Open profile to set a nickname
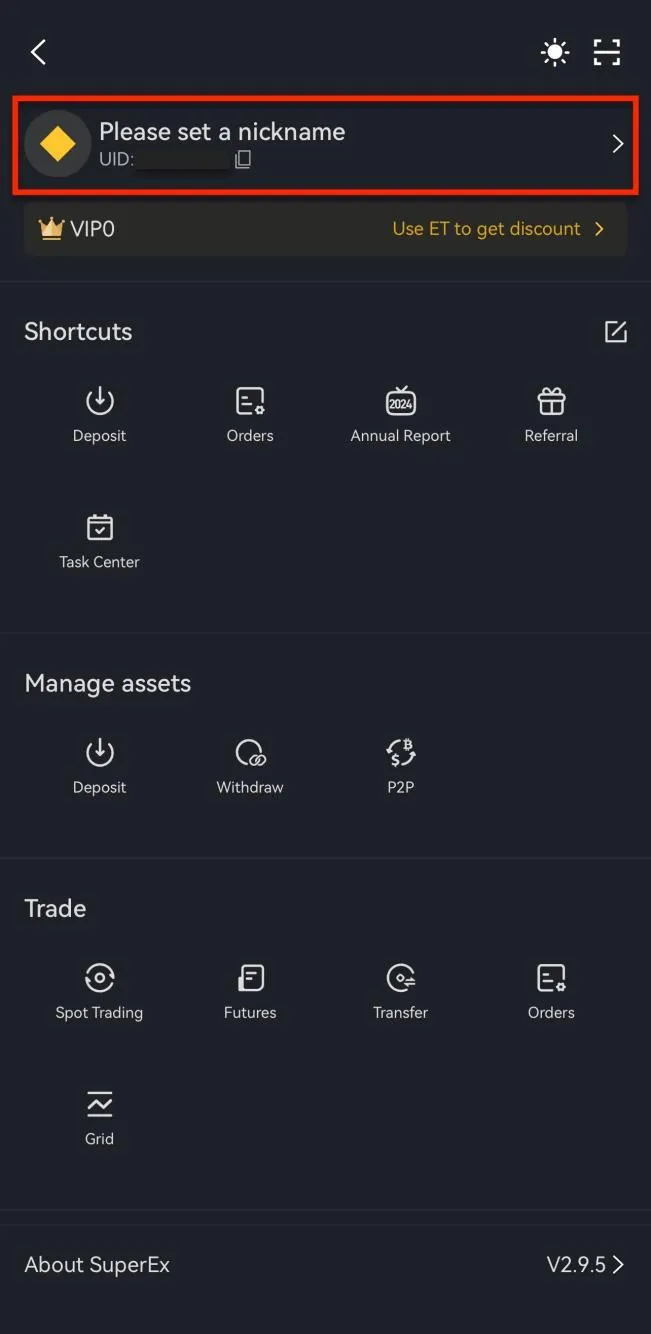 point(325,143)
